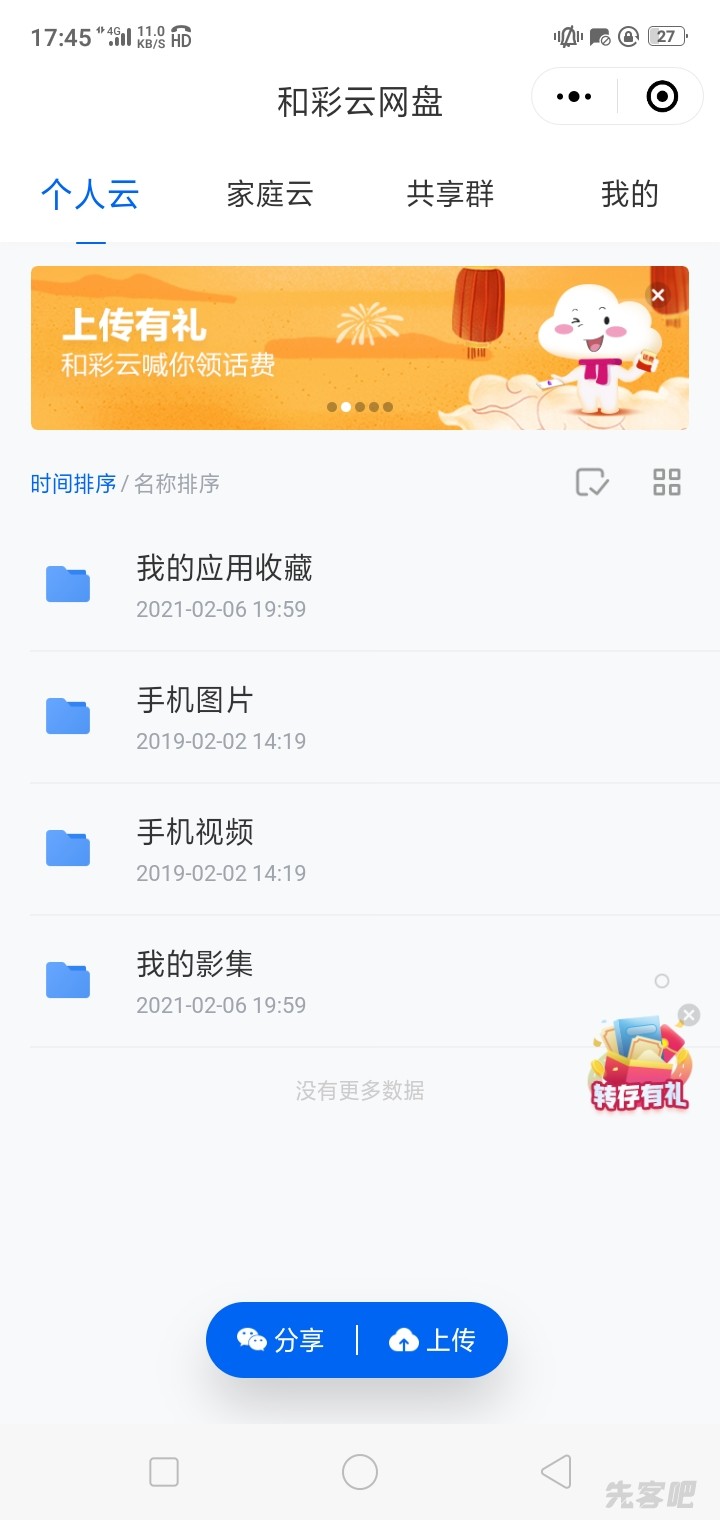Open the 手机图片 folder

[x=195, y=717]
